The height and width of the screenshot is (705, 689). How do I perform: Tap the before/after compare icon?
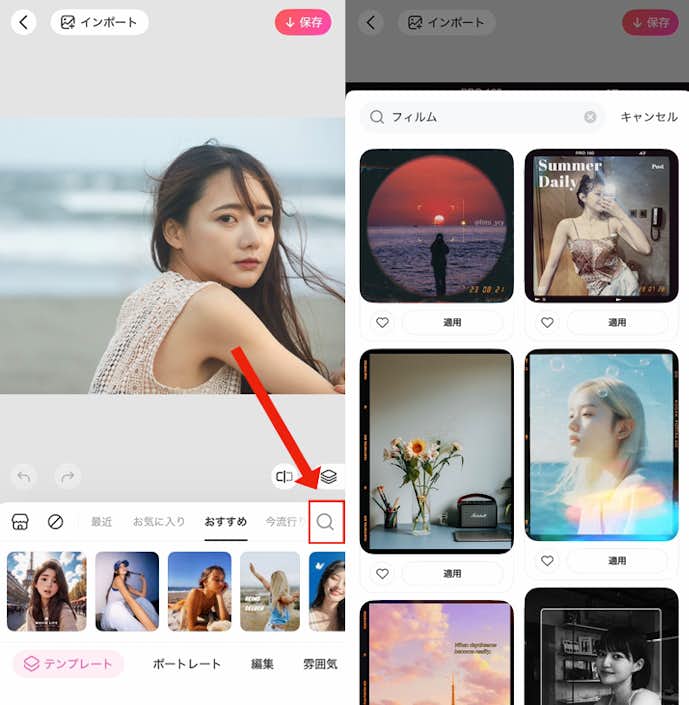[x=284, y=477]
